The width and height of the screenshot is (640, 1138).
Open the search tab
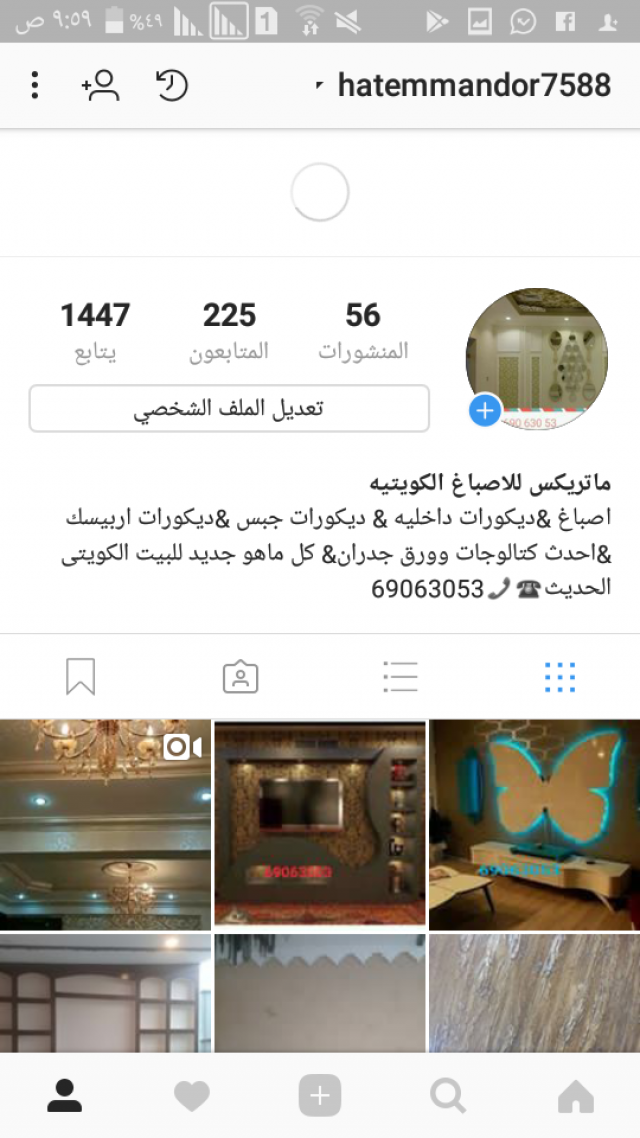[448, 1096]
